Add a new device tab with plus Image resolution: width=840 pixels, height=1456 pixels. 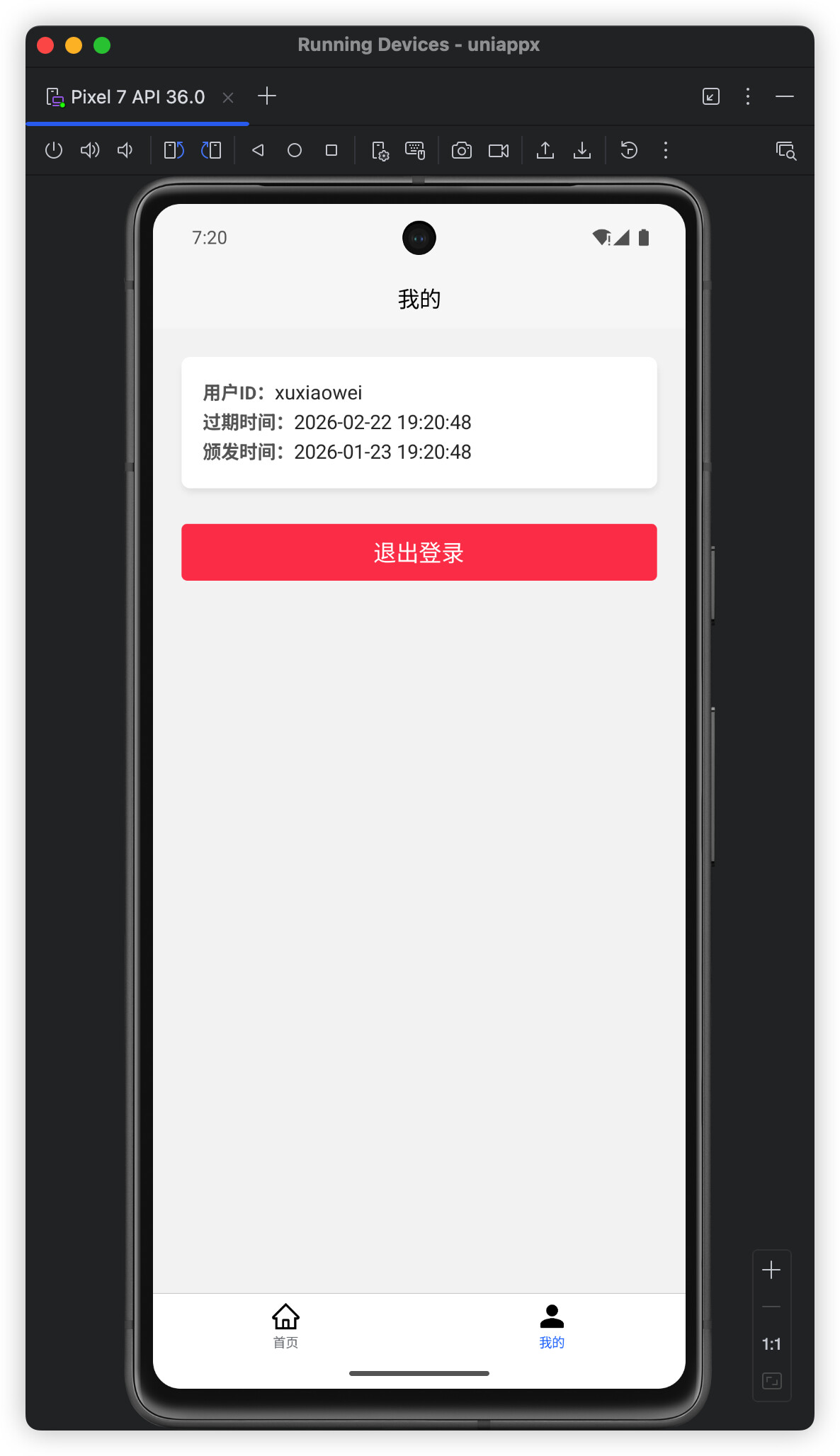(267, 96)
